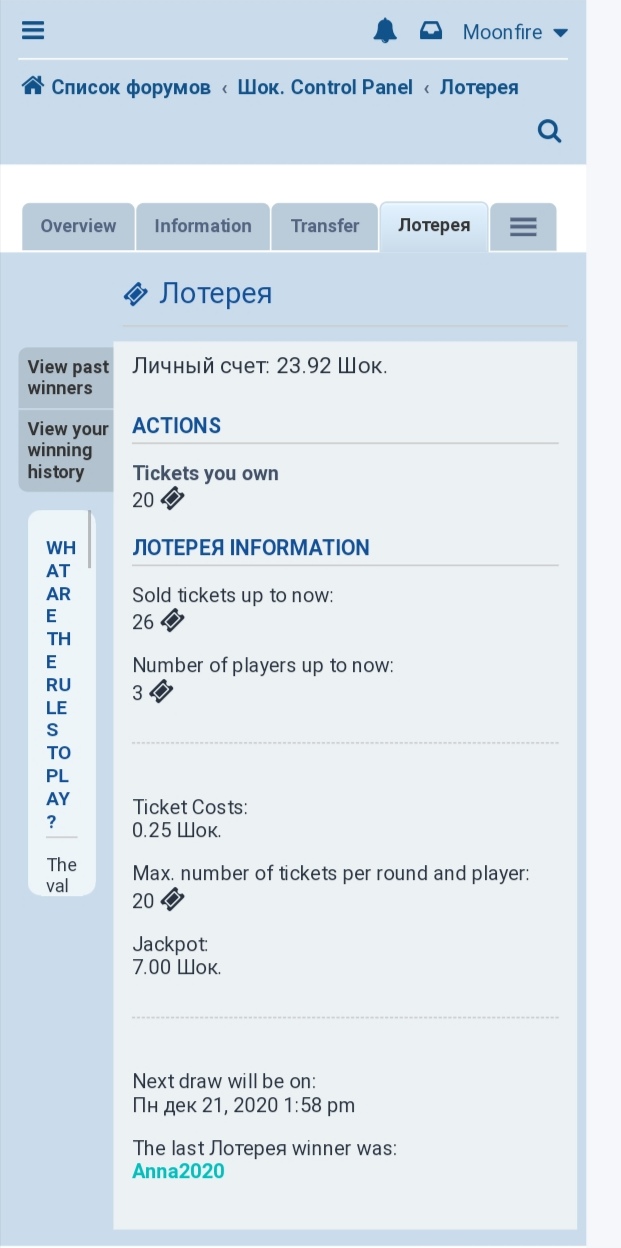The height and width of the screenshot is (1248, 621).
Task: Go to Список форумов
Action: (117, 87)
